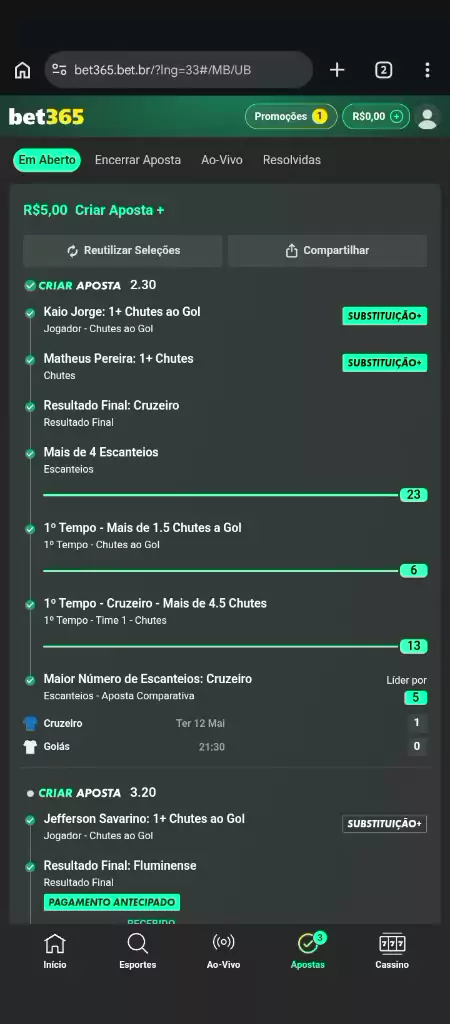Open the account profile icon
This screenshot has height=1024, width=450.
tap(427, 117)
